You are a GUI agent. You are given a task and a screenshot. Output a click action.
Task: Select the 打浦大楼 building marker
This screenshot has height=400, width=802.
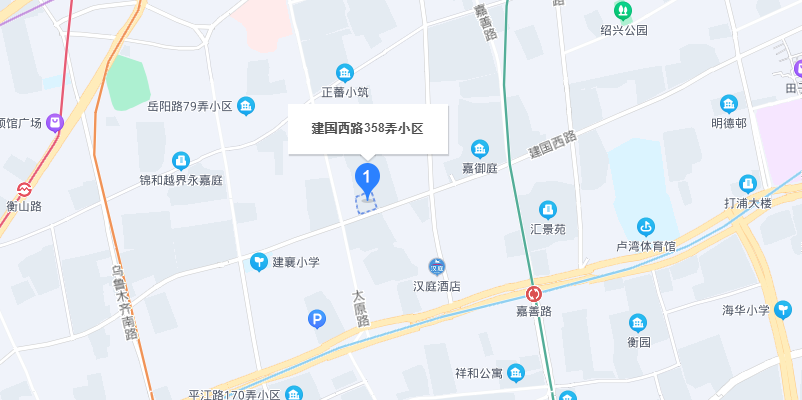click(748, 184)
